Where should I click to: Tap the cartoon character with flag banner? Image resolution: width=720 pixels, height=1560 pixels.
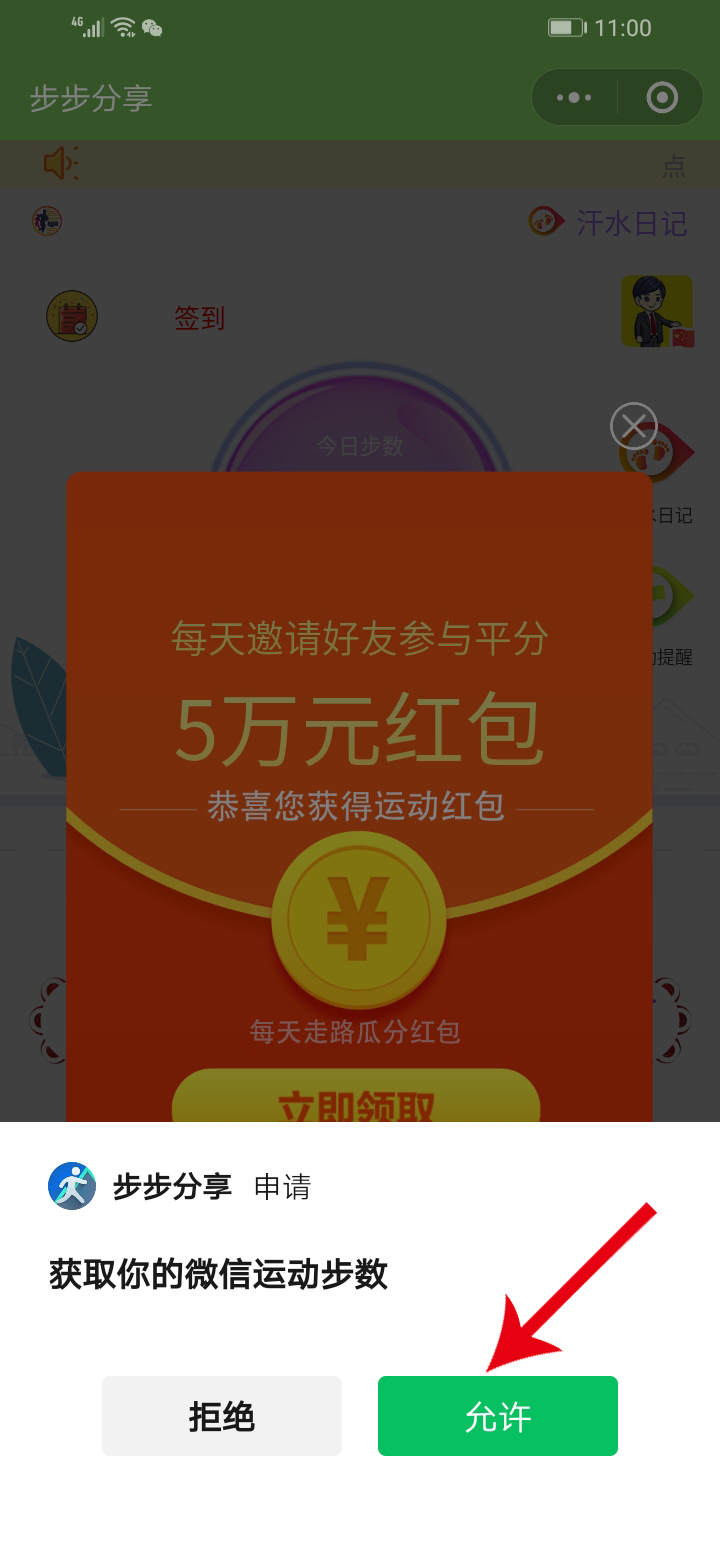click(658, 313)
